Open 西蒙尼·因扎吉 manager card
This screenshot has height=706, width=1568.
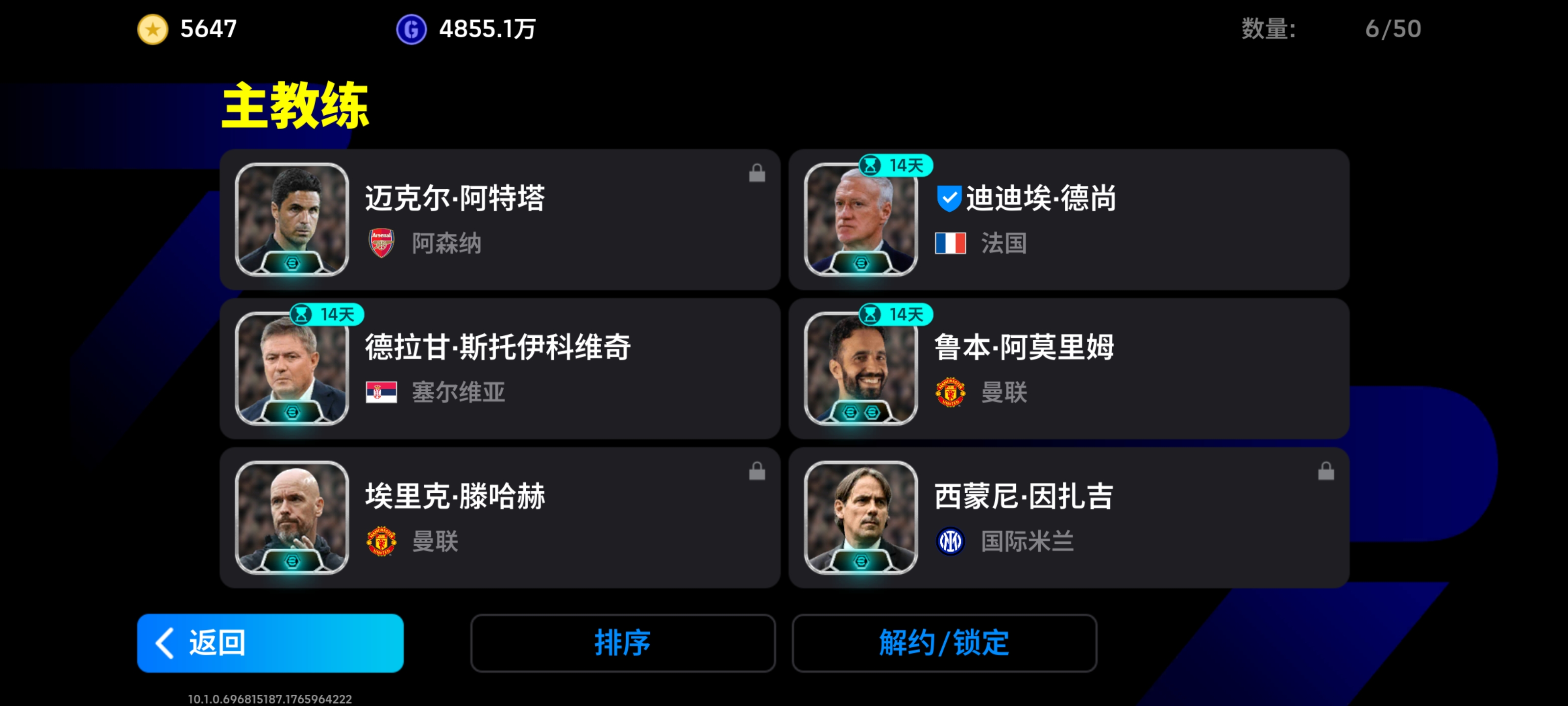pyautogui.click(x=1068, y=518)
